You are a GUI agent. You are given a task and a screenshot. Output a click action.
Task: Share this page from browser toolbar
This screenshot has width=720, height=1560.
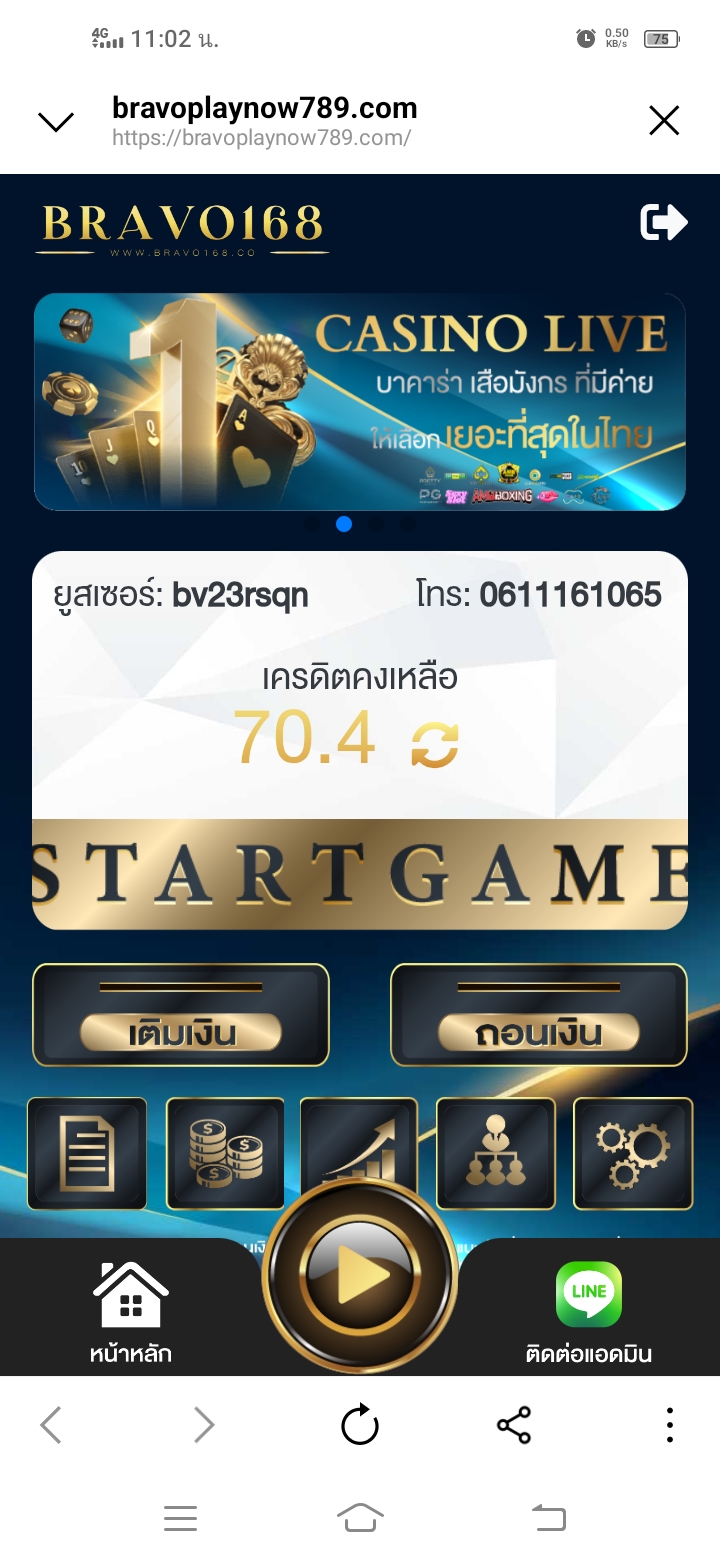(514, 1425)
